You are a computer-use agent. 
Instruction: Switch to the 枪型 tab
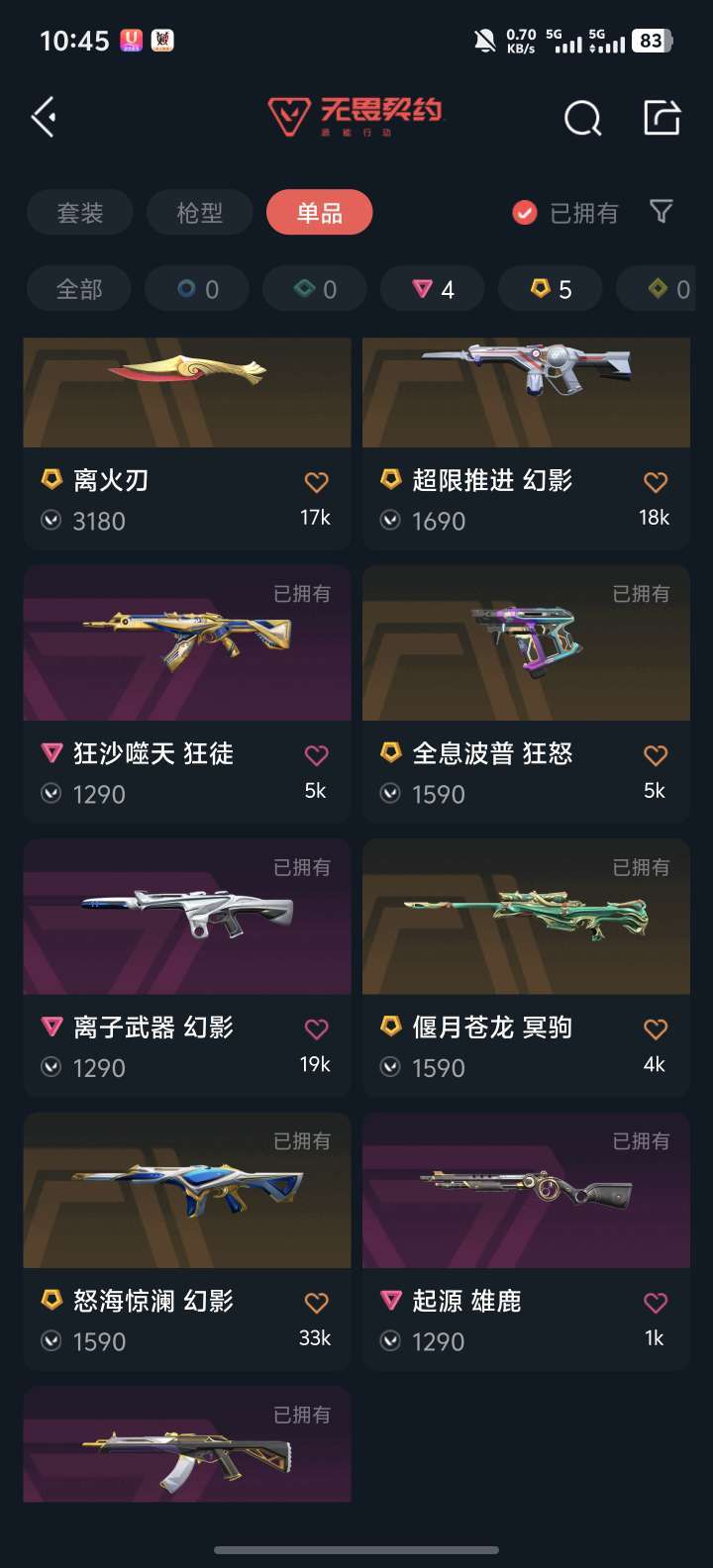(199, 212)
